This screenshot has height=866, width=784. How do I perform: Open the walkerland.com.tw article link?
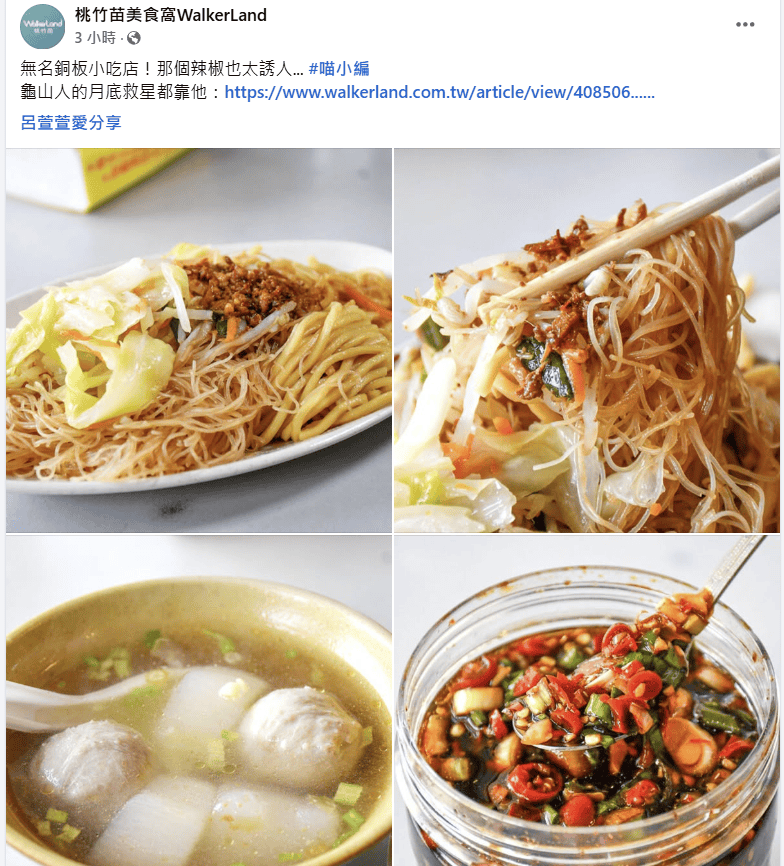pos(439,92)
